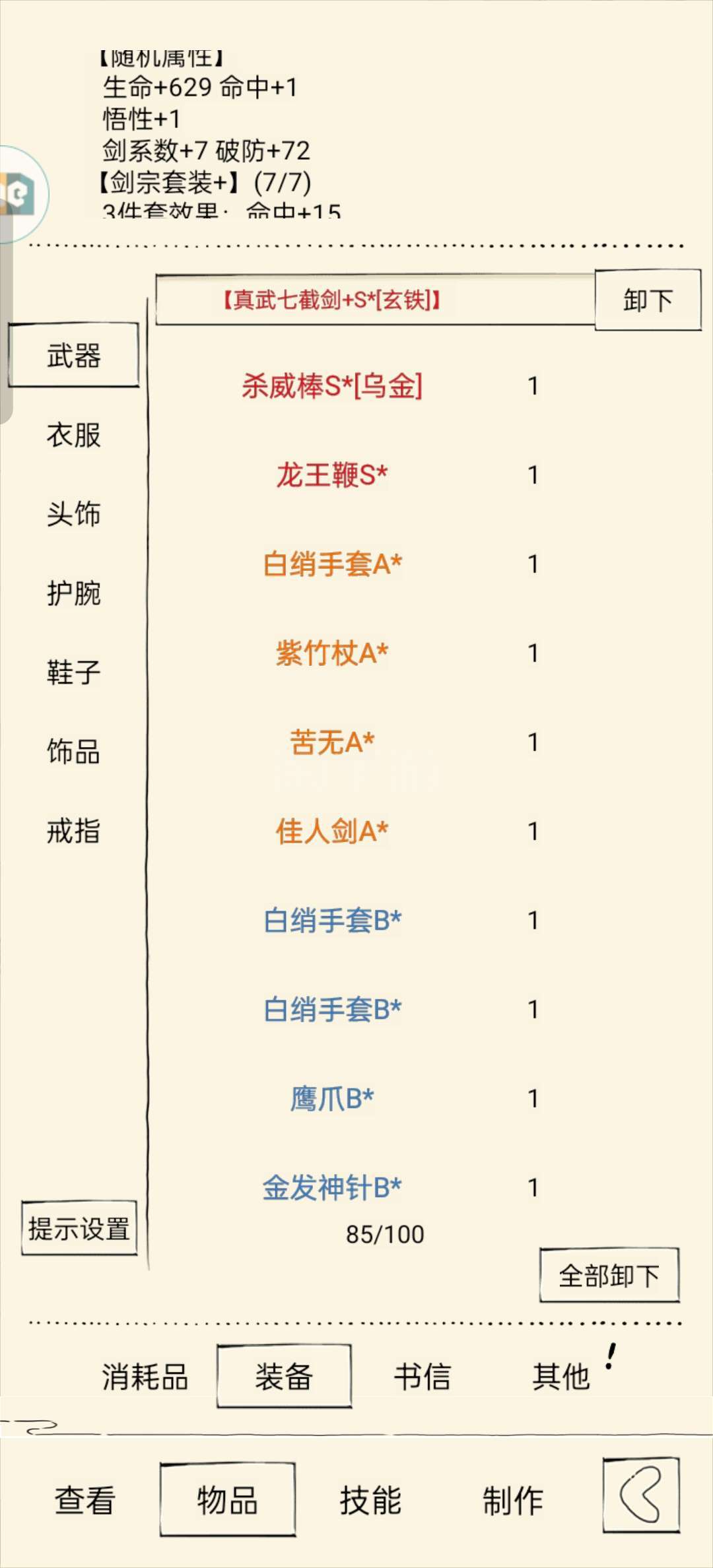Viewport: 713px width, 1568px height.
Task: Select the 佳人剑A* item
Action: (331, 832)
